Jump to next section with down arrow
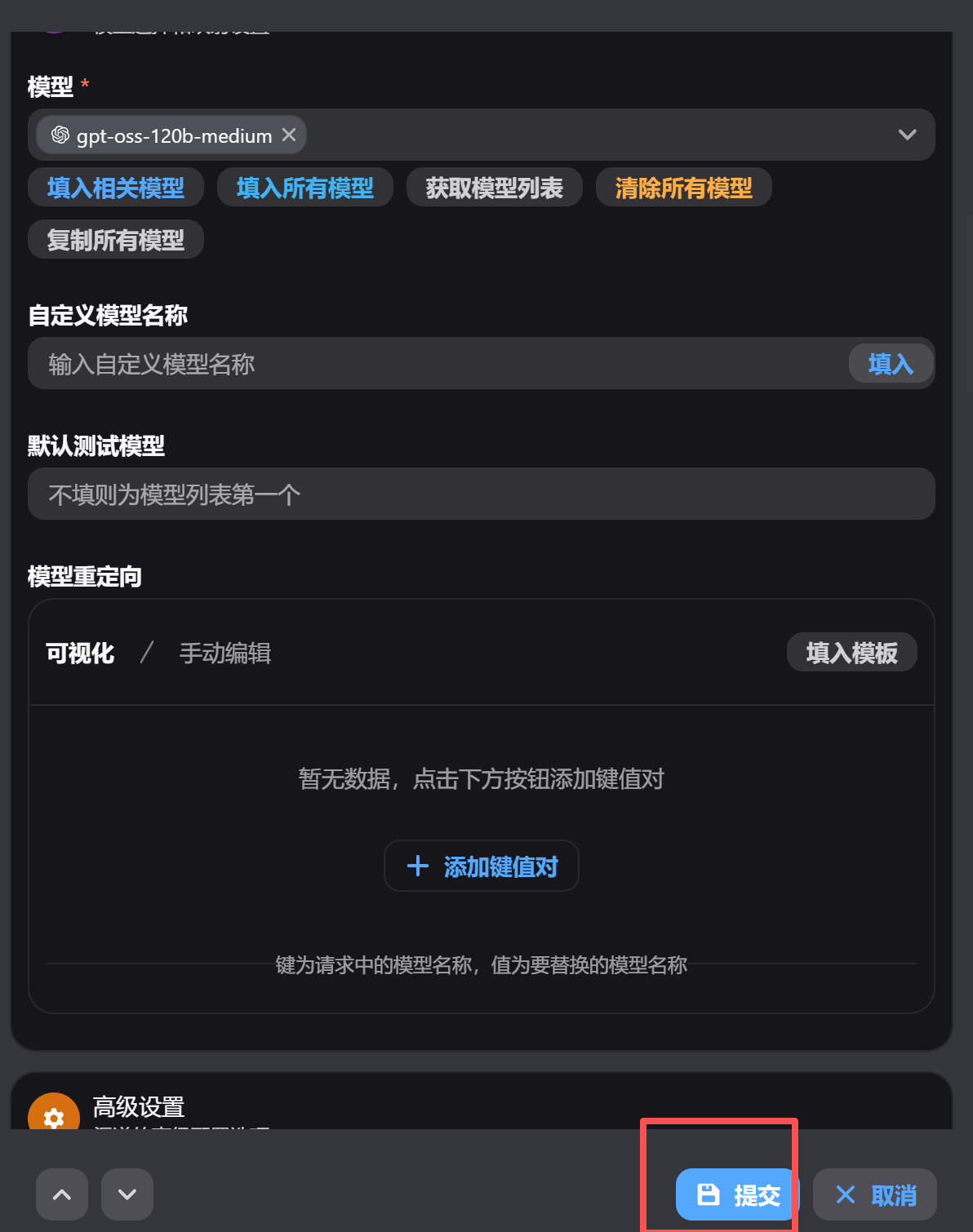Viewport: 973px width, 1232px height. point(127,1194)
